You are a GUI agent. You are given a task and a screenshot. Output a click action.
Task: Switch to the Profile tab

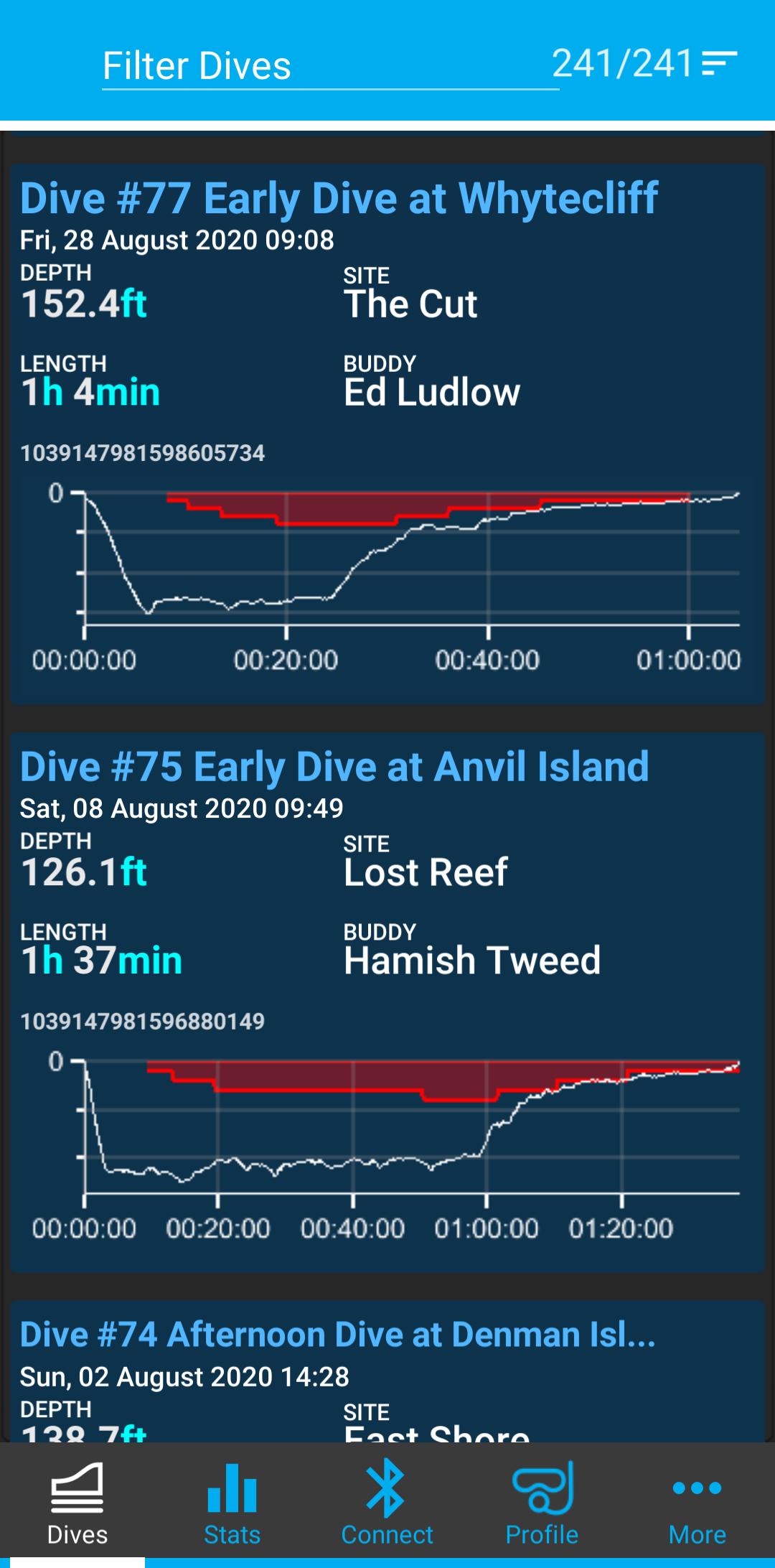[542, 1503]
